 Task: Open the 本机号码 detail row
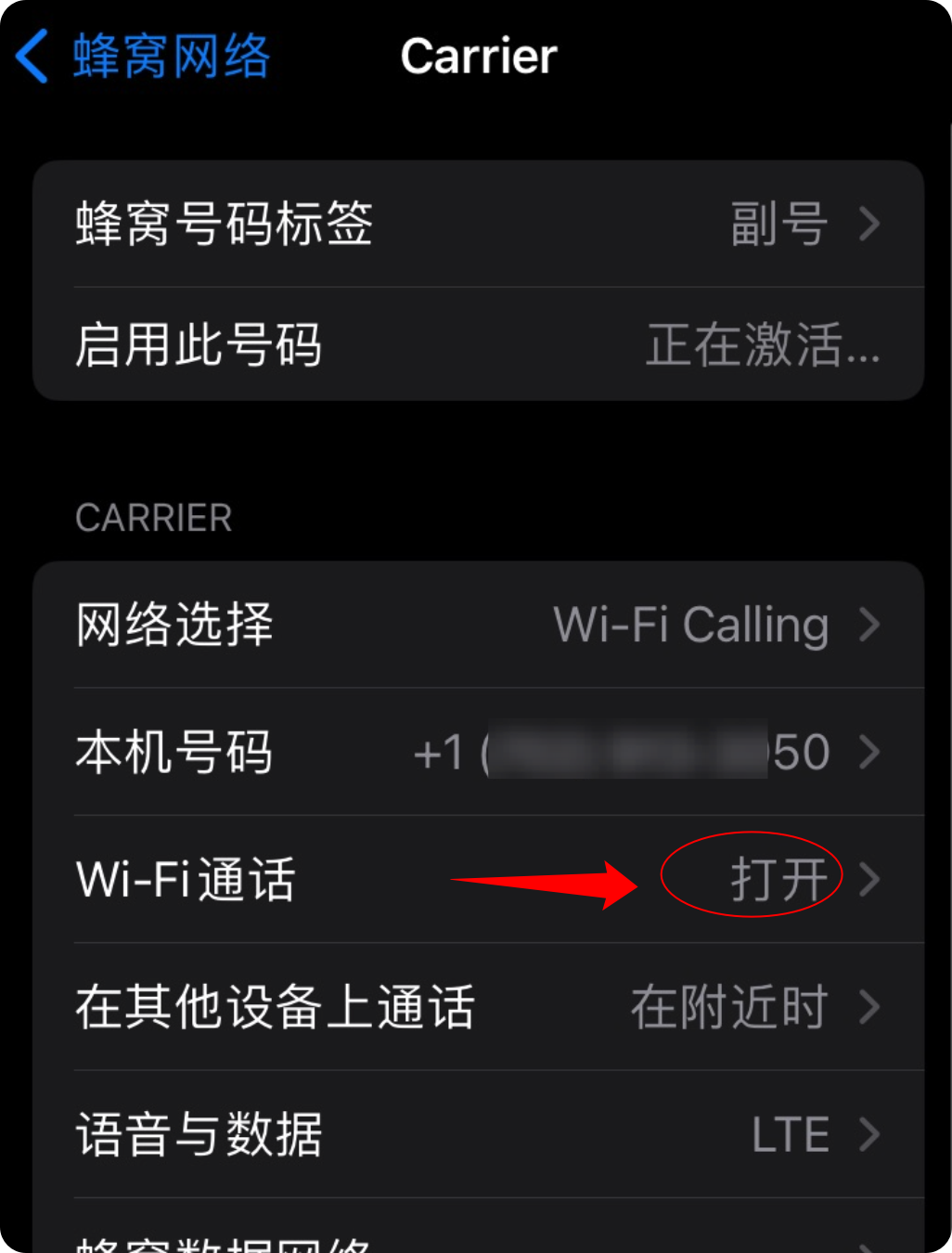[371, 752]
